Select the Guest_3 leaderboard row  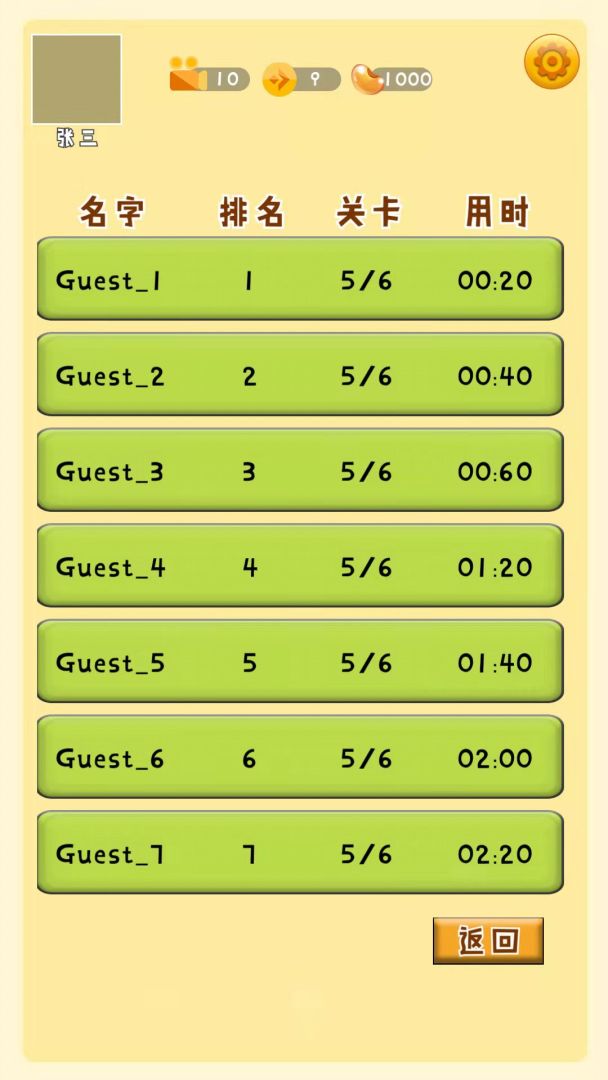point(300,470)
